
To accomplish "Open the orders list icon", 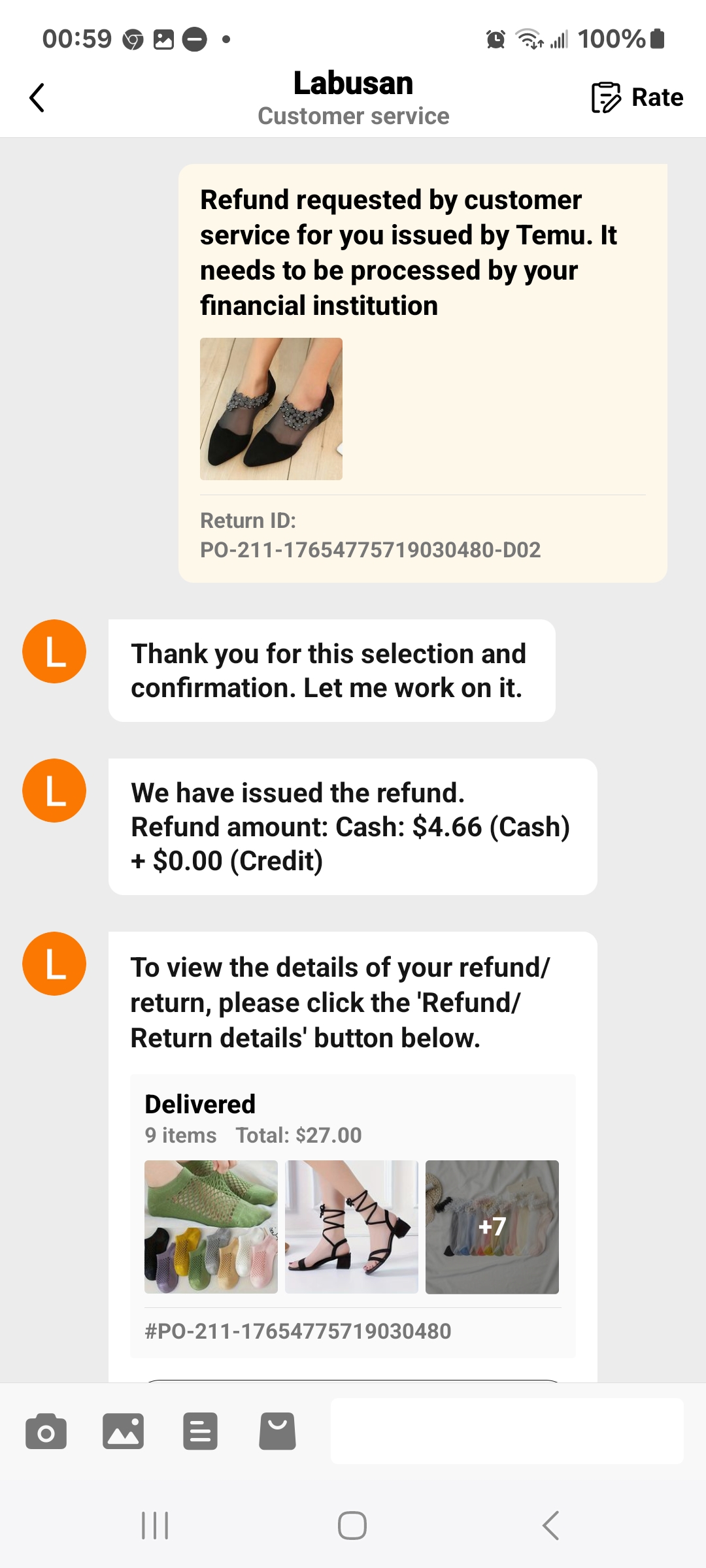I will pos(200,1431).
